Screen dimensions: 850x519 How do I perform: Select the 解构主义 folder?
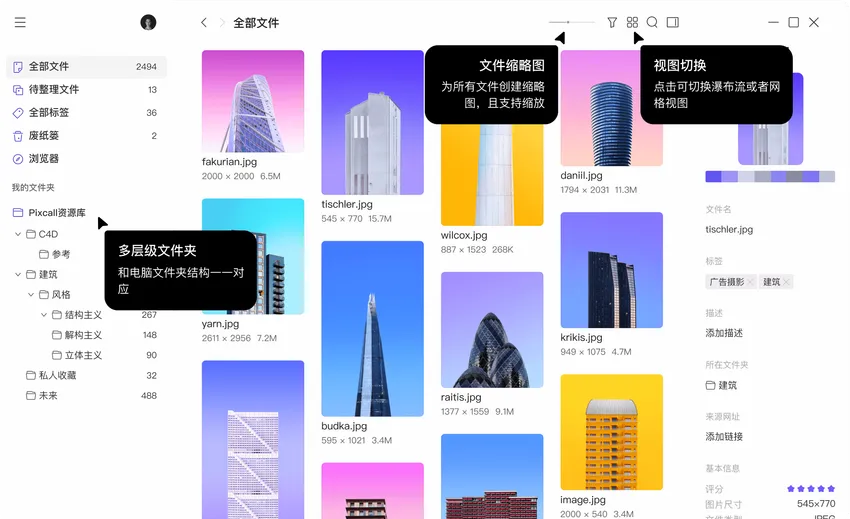click(83, 335)
